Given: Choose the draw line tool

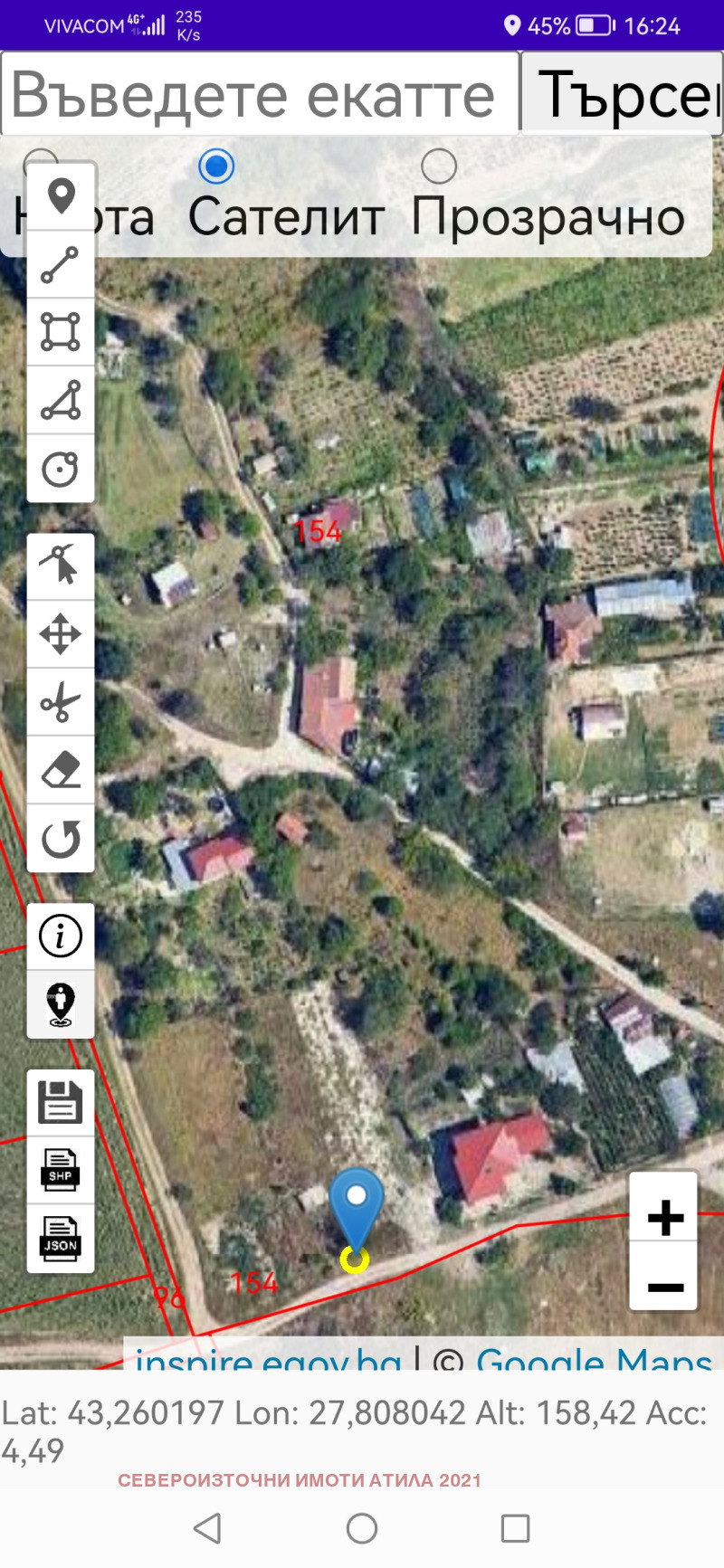Looking at the screenshot, I should 61,264.
